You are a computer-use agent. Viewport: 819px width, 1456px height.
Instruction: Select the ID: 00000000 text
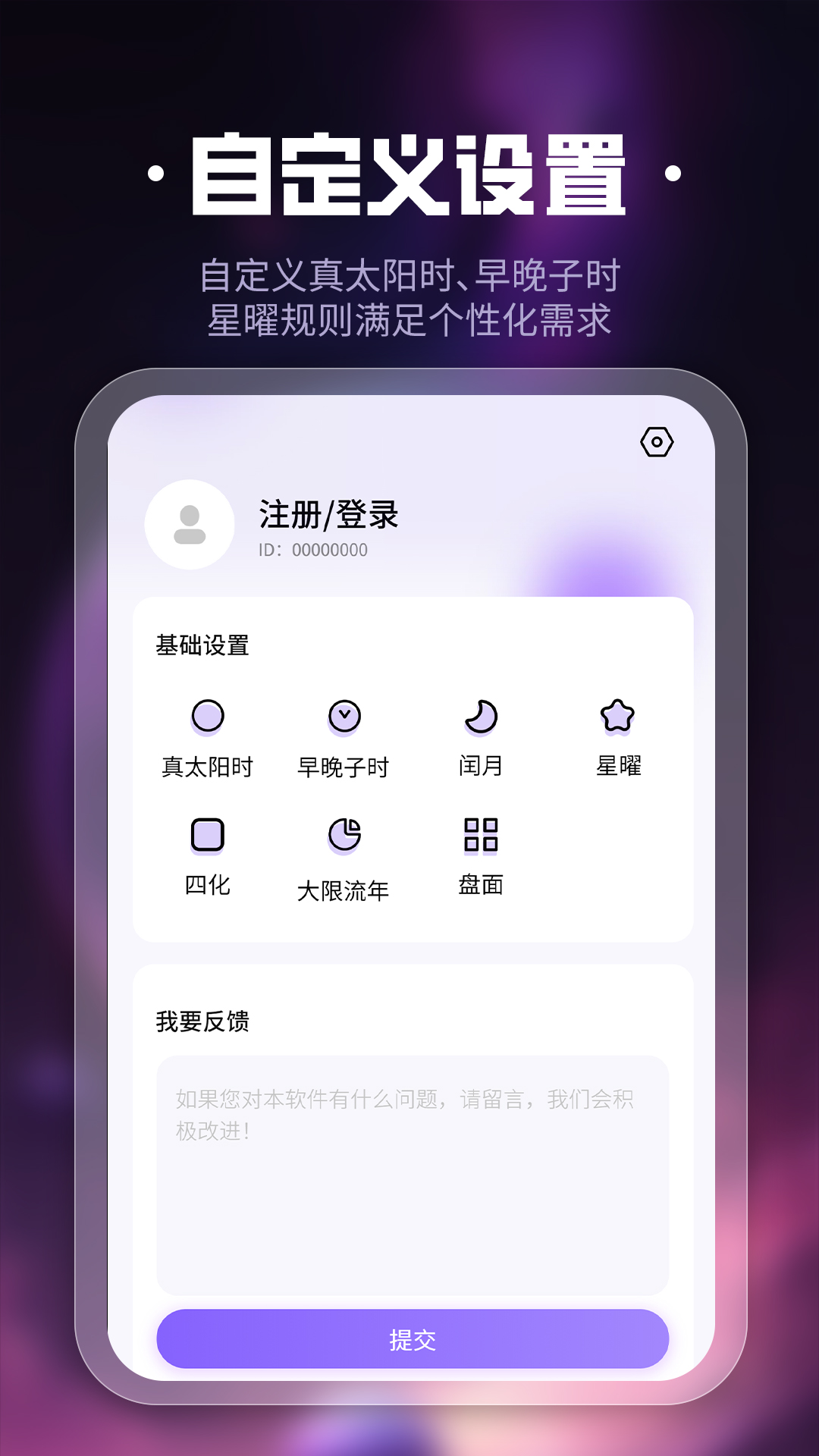point(312,552)
